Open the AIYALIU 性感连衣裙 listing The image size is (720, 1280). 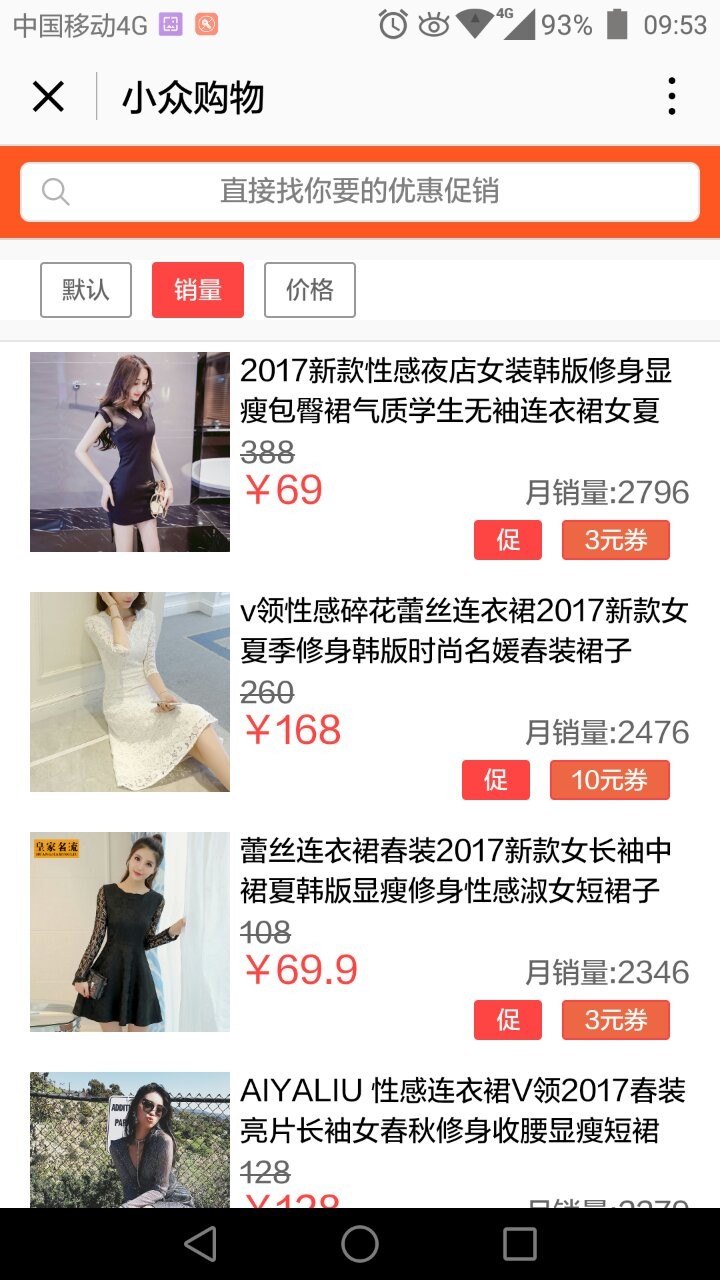pyautogui.click(x=462, y=1110)
